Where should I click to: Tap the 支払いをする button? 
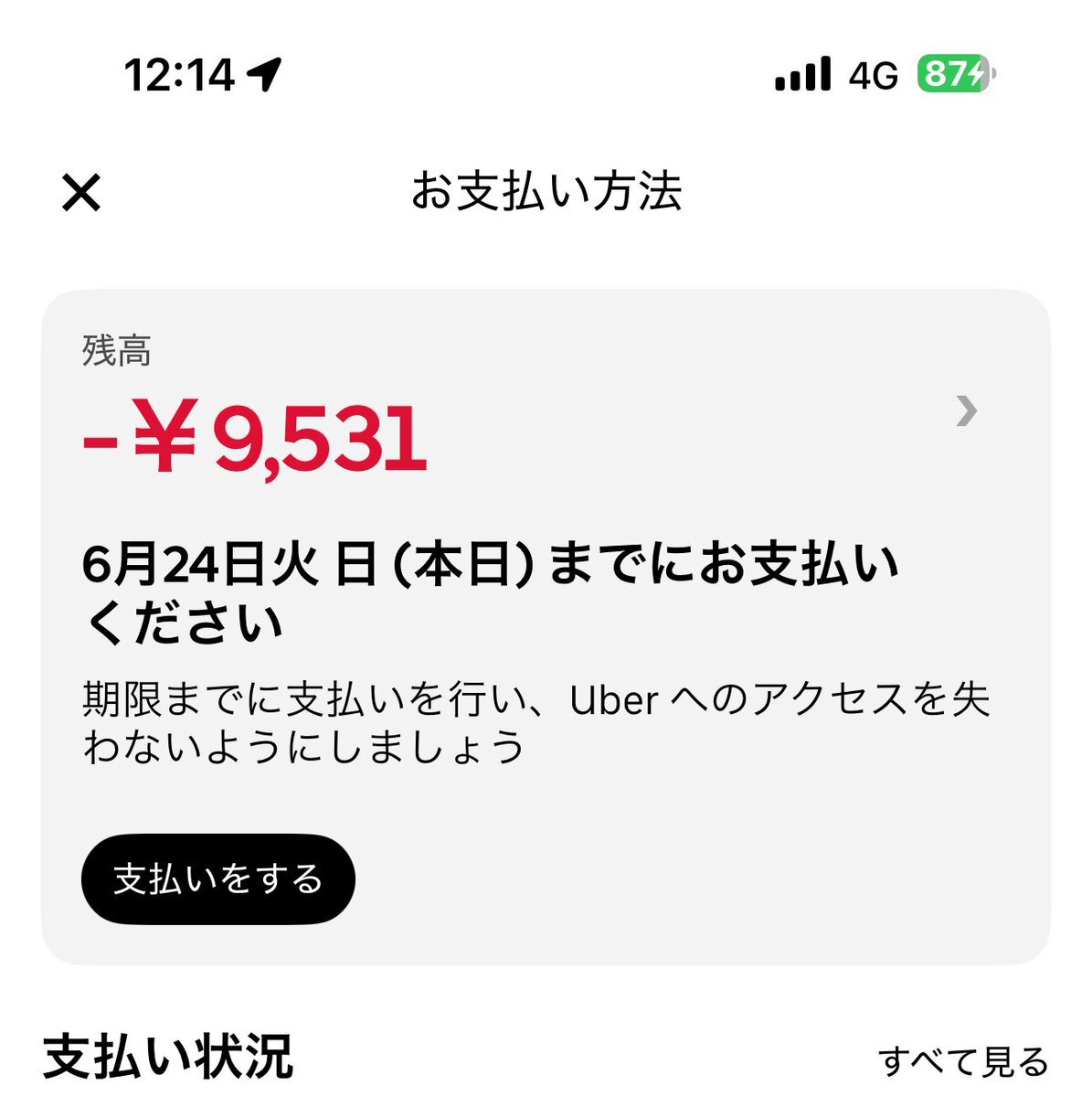[217, 879]
